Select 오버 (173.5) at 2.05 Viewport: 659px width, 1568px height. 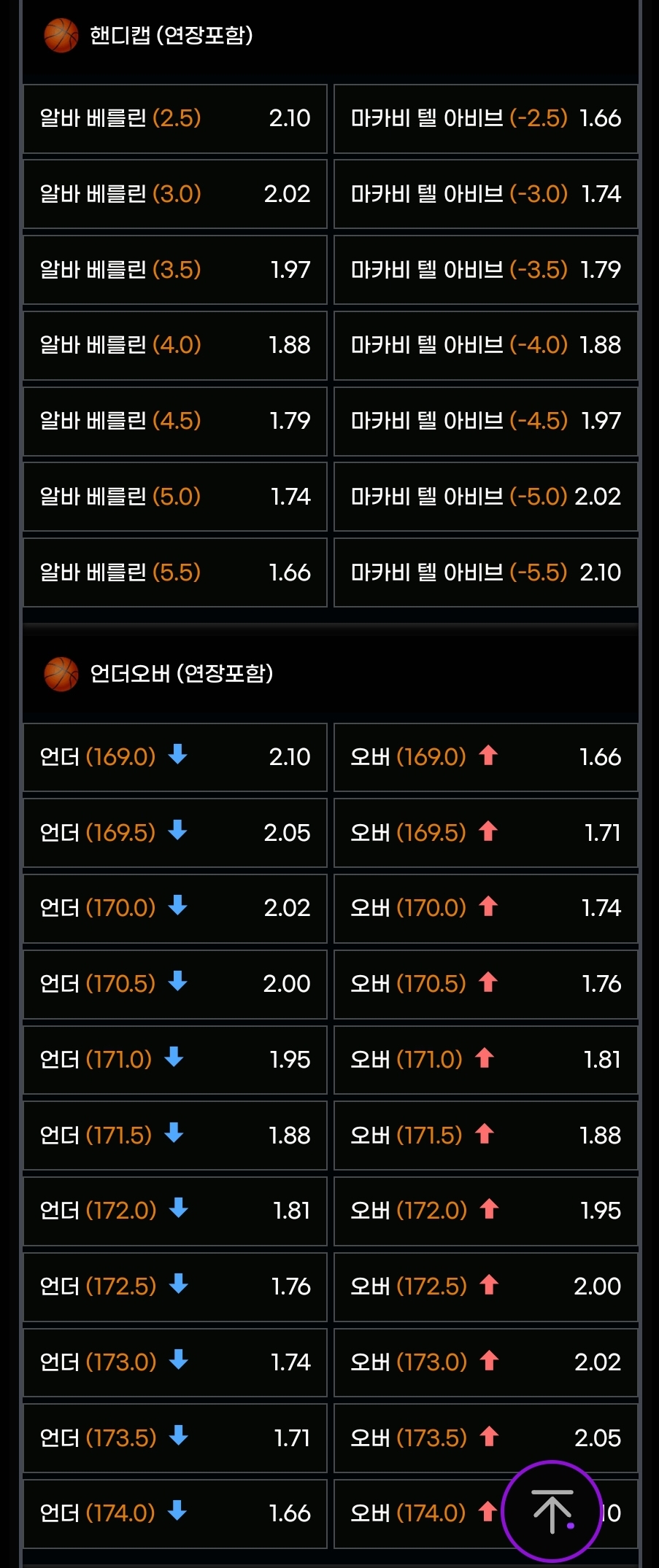485,1438
